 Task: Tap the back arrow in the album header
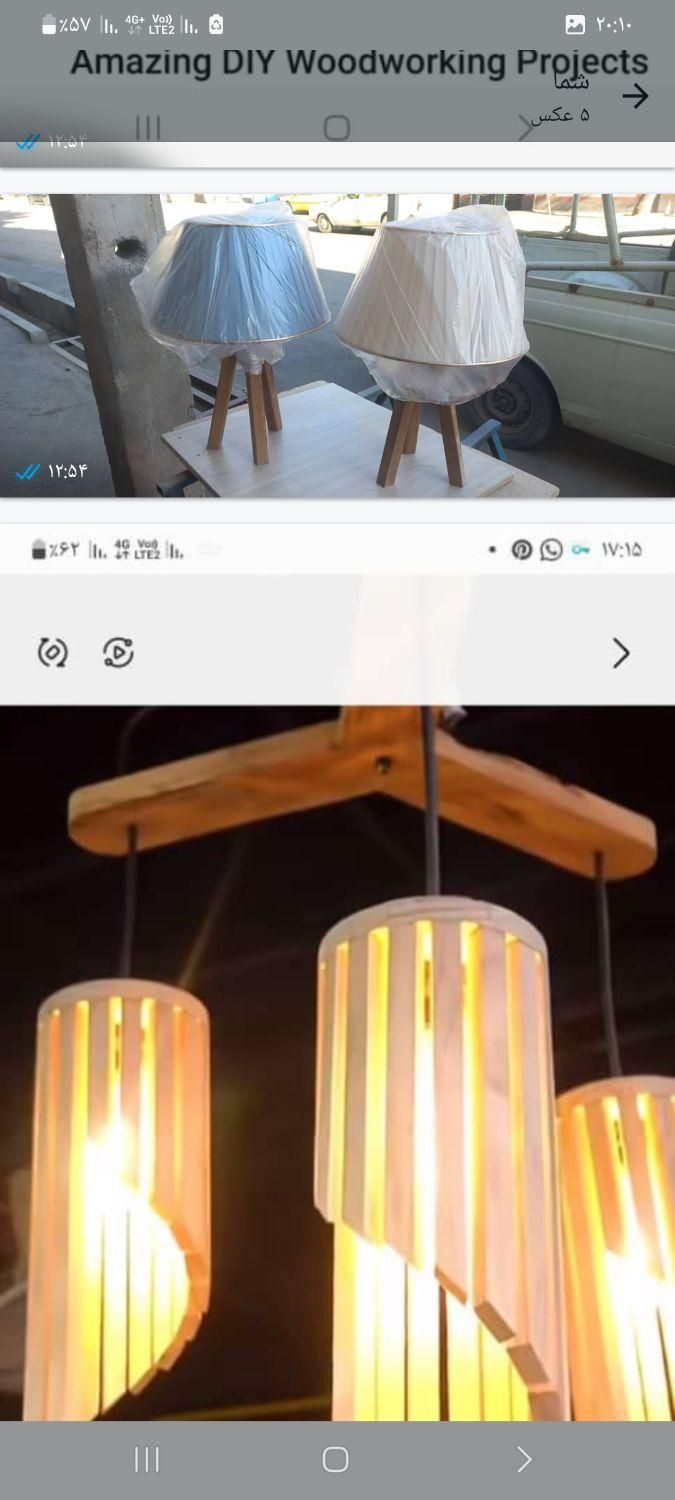635,96
